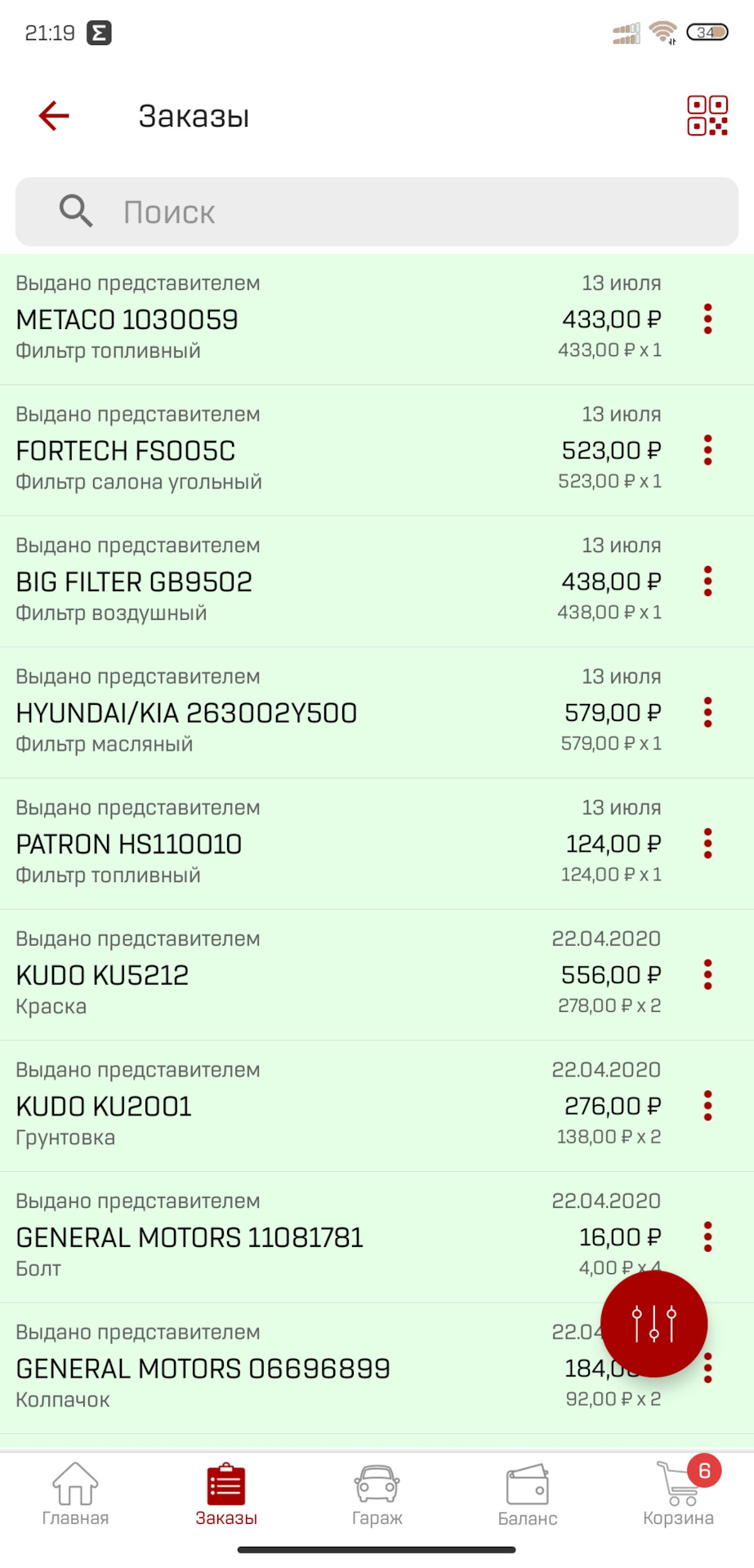Go to the Гараж tab
Screen dimensions: 754x1568
[x=377, y=1495]
